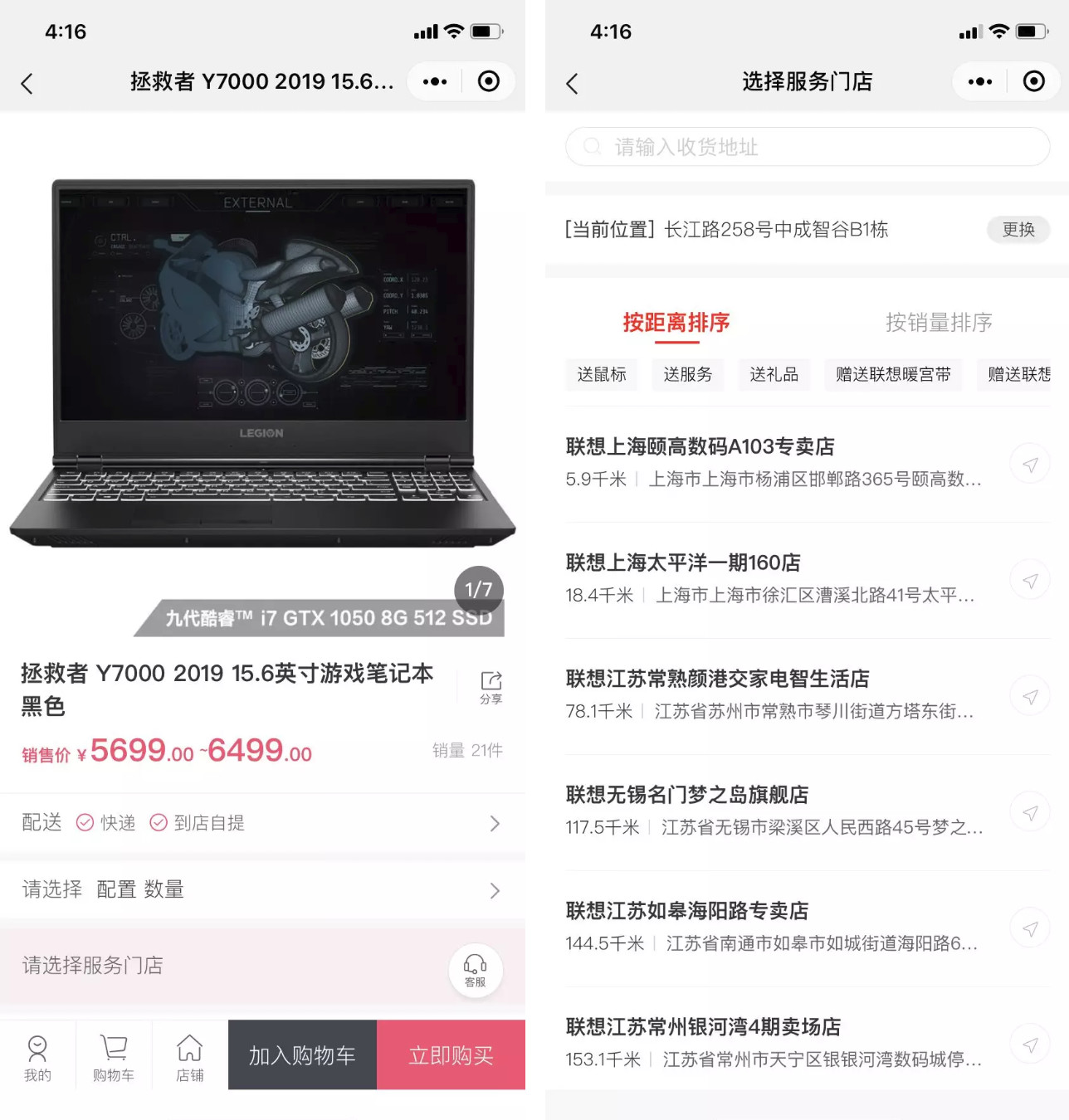Open the mini program menu on store page

point(980,81)
